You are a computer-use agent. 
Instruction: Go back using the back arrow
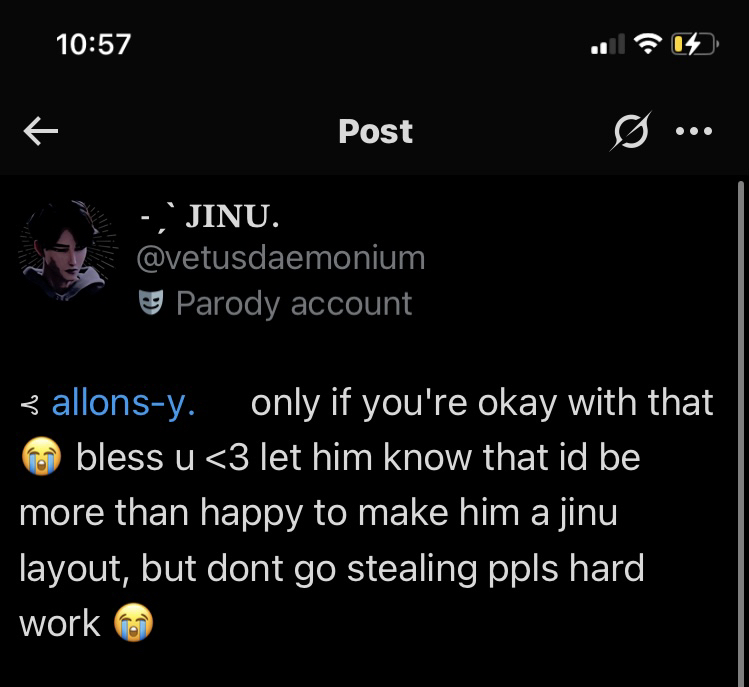(x=41, y=132)
